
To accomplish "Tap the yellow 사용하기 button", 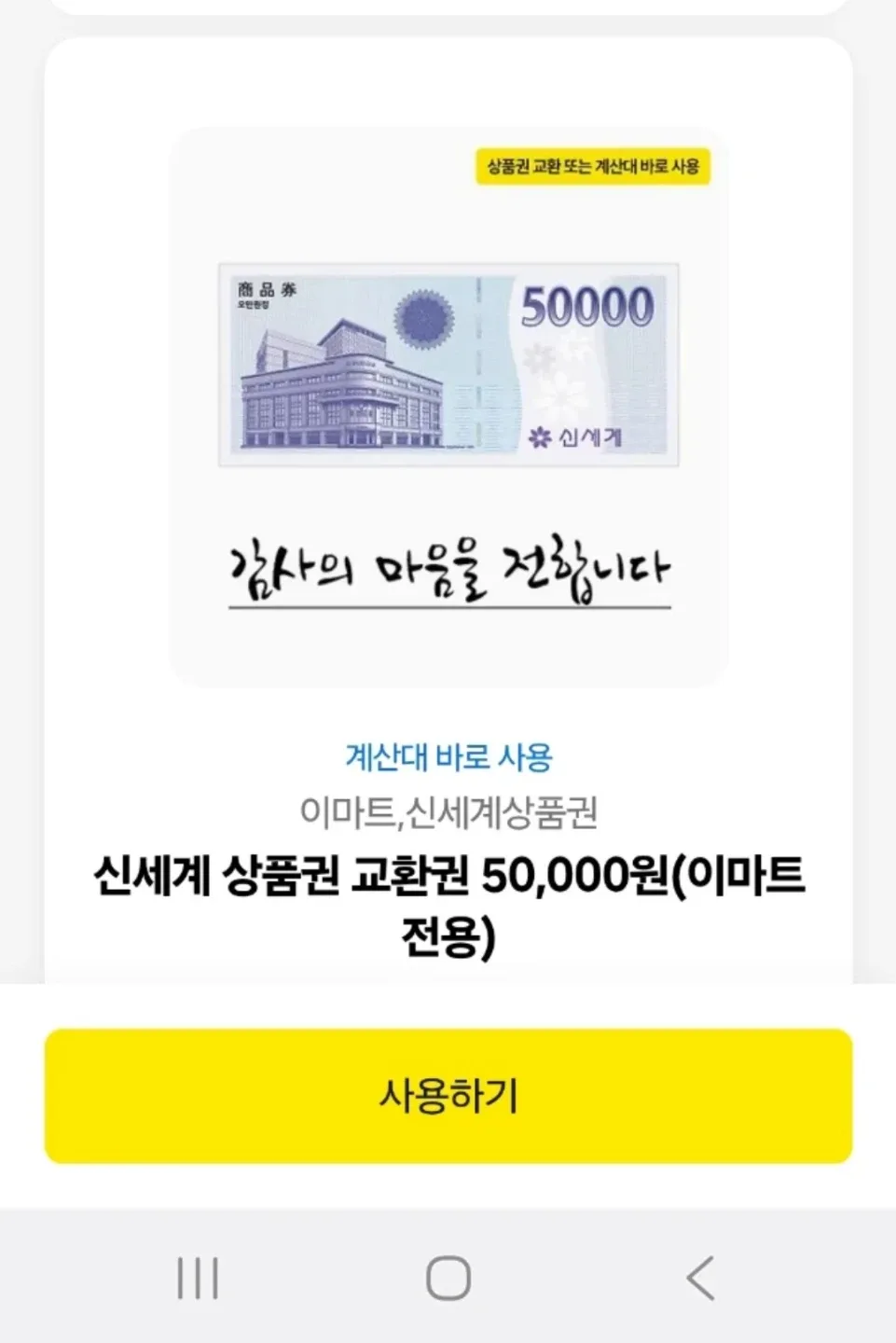I will click(448, 1096).
